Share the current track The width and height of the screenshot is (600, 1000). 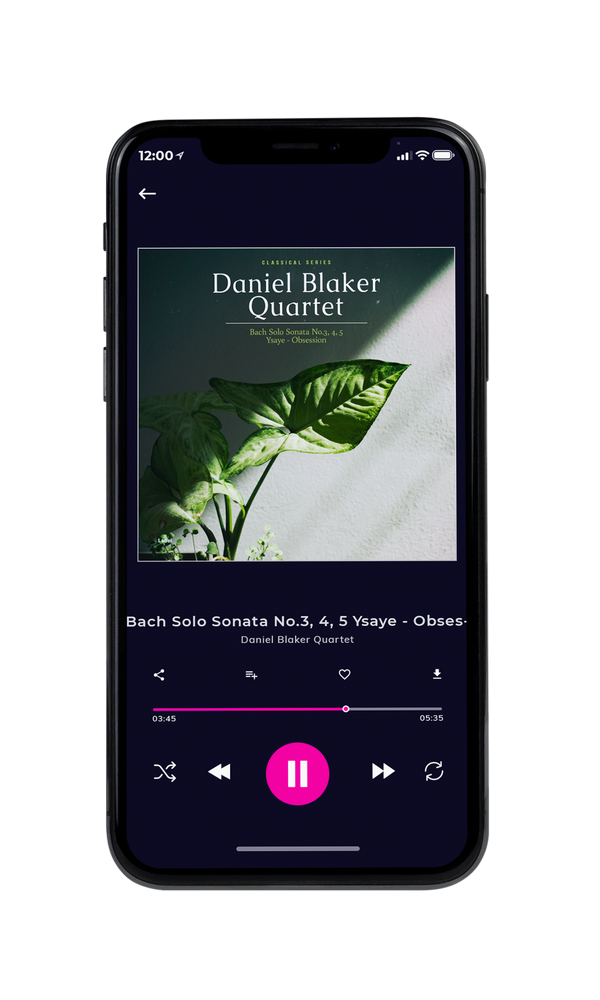159,675
